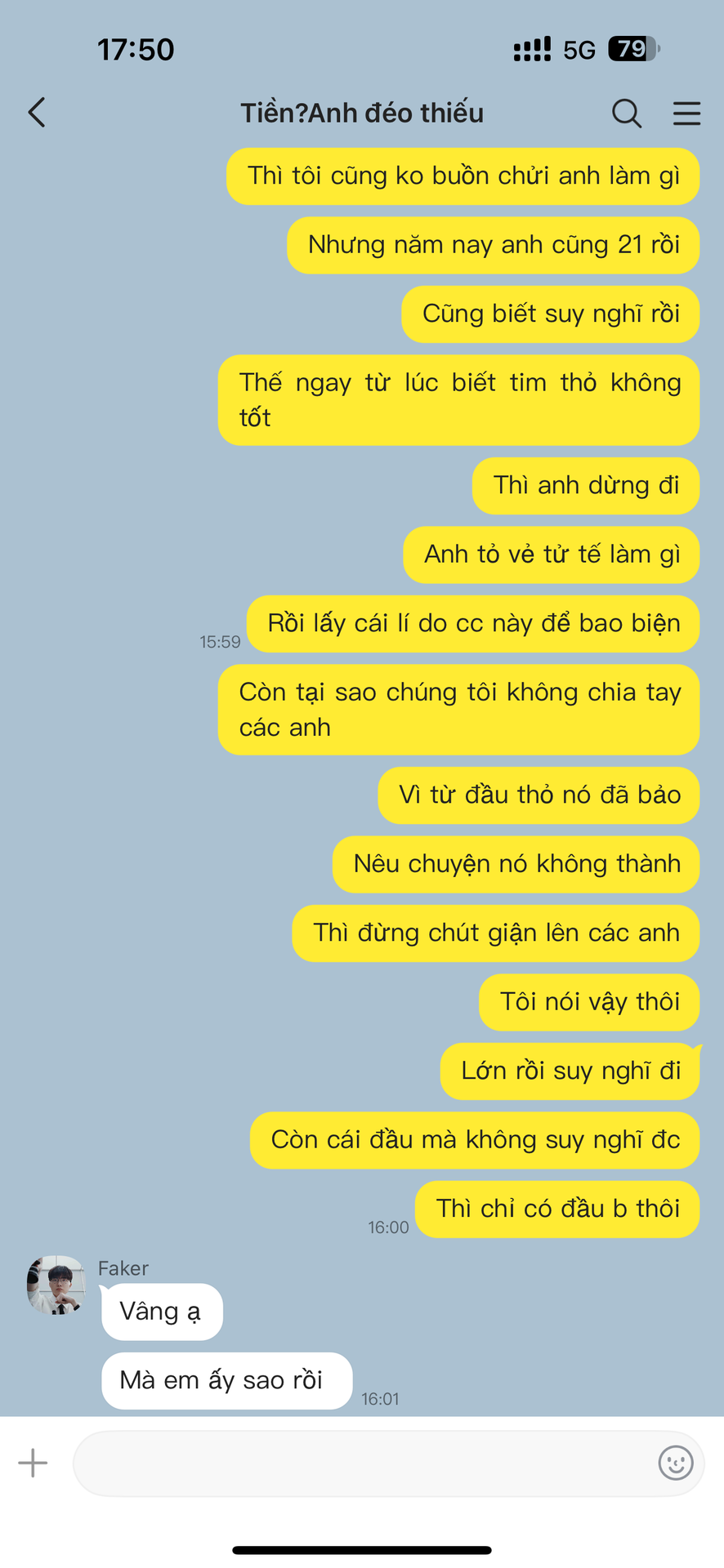Search within this conversation
Screen dimensions: 724x1568
(x=627, y=114)
